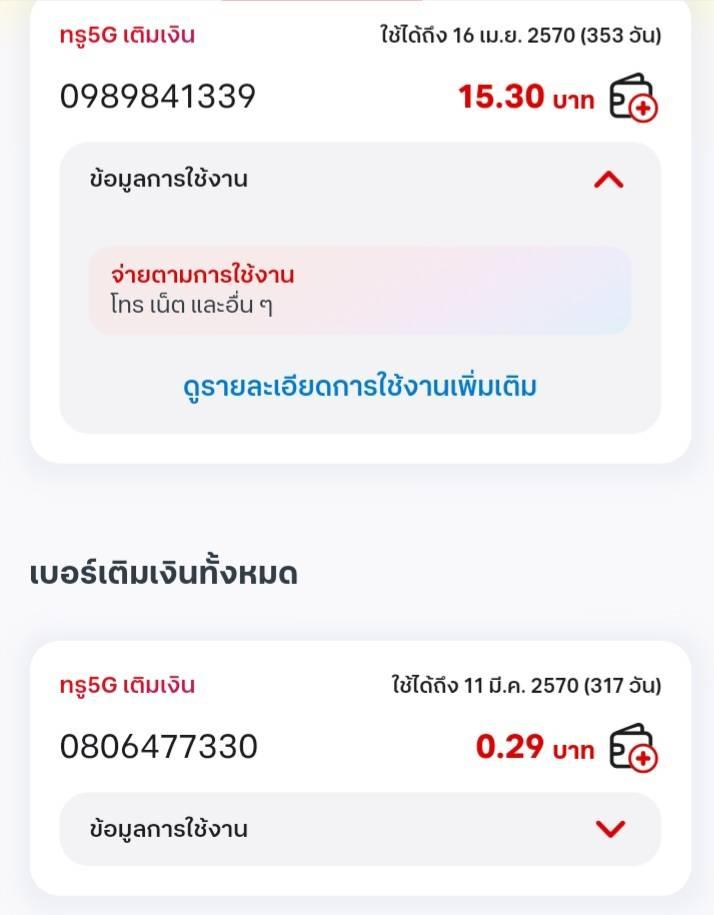Expand usage info for 0806477330
Screen dimensions: 714x915
click(360, 829)
